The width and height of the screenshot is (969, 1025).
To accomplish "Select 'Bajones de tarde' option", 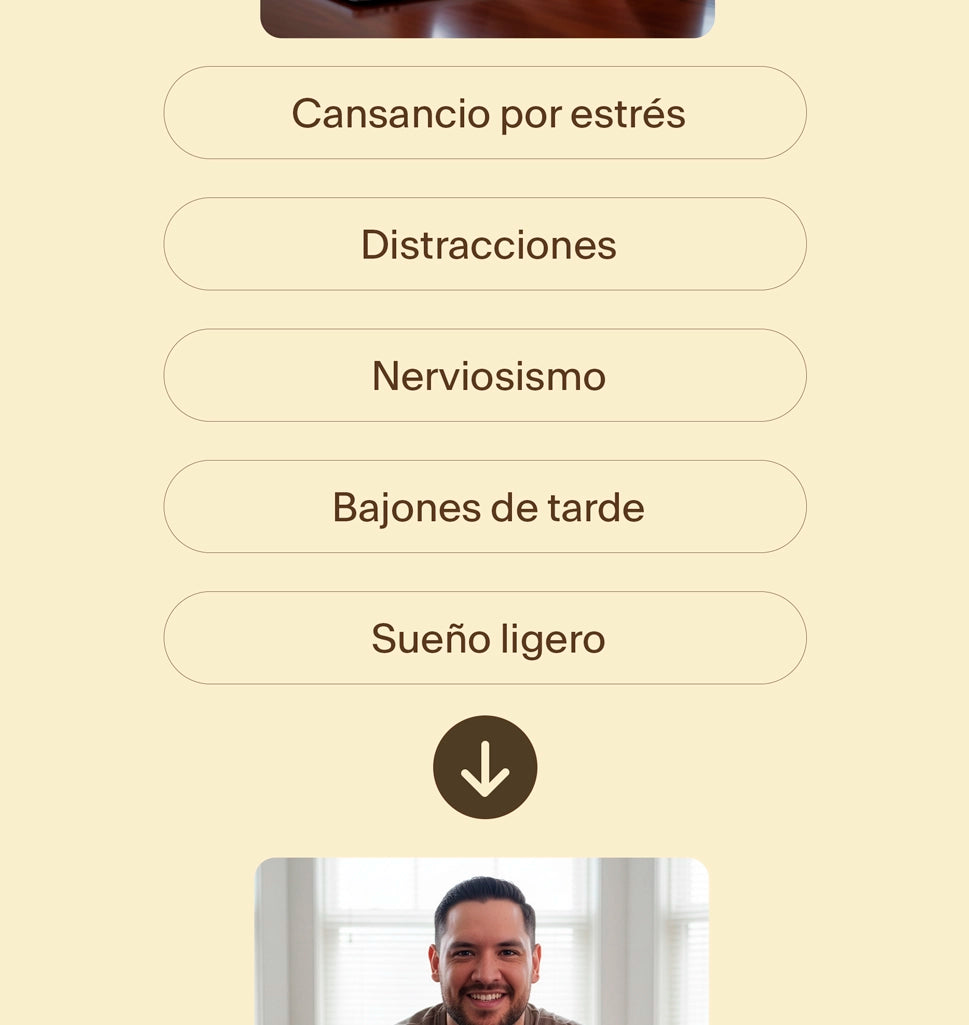I will 485,507.
